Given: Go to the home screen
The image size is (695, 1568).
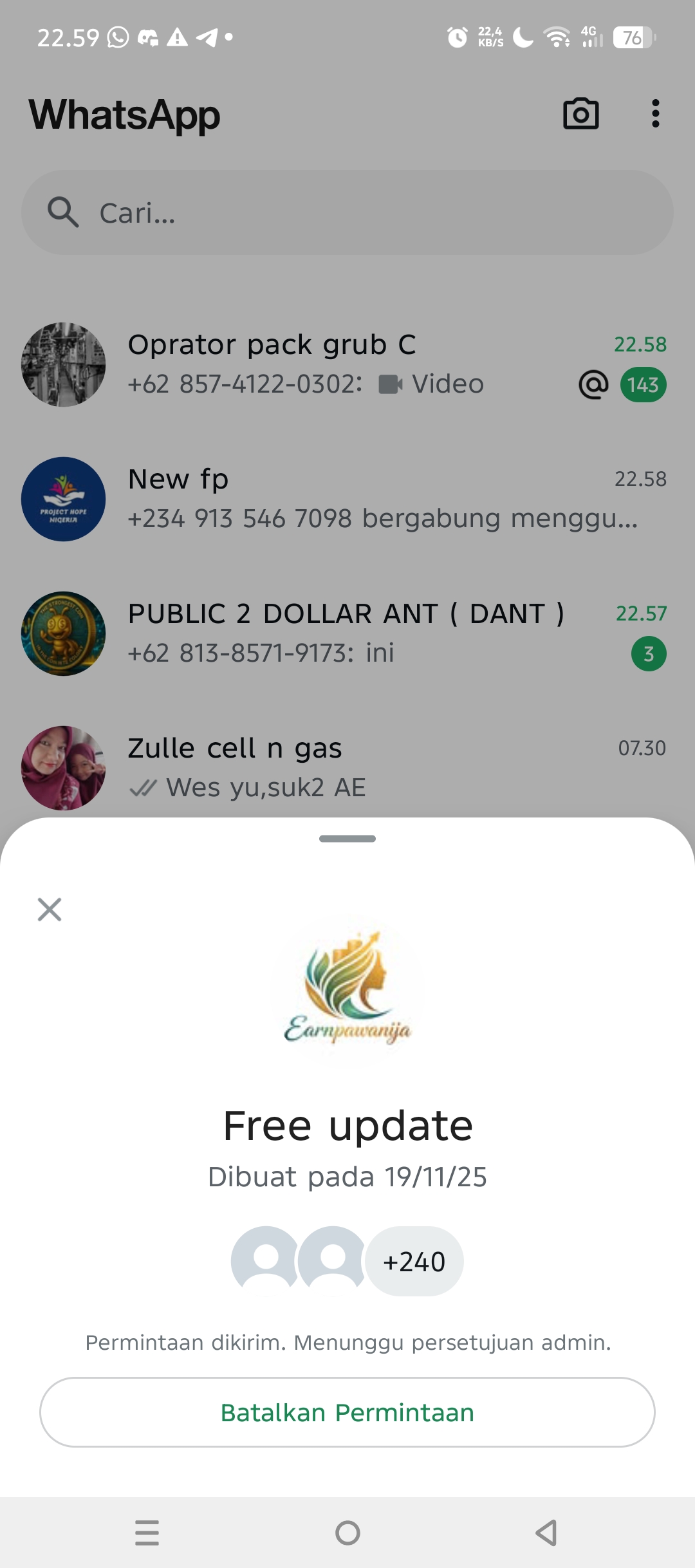Looking at the screenshot, I should (x=347, y=1533).
